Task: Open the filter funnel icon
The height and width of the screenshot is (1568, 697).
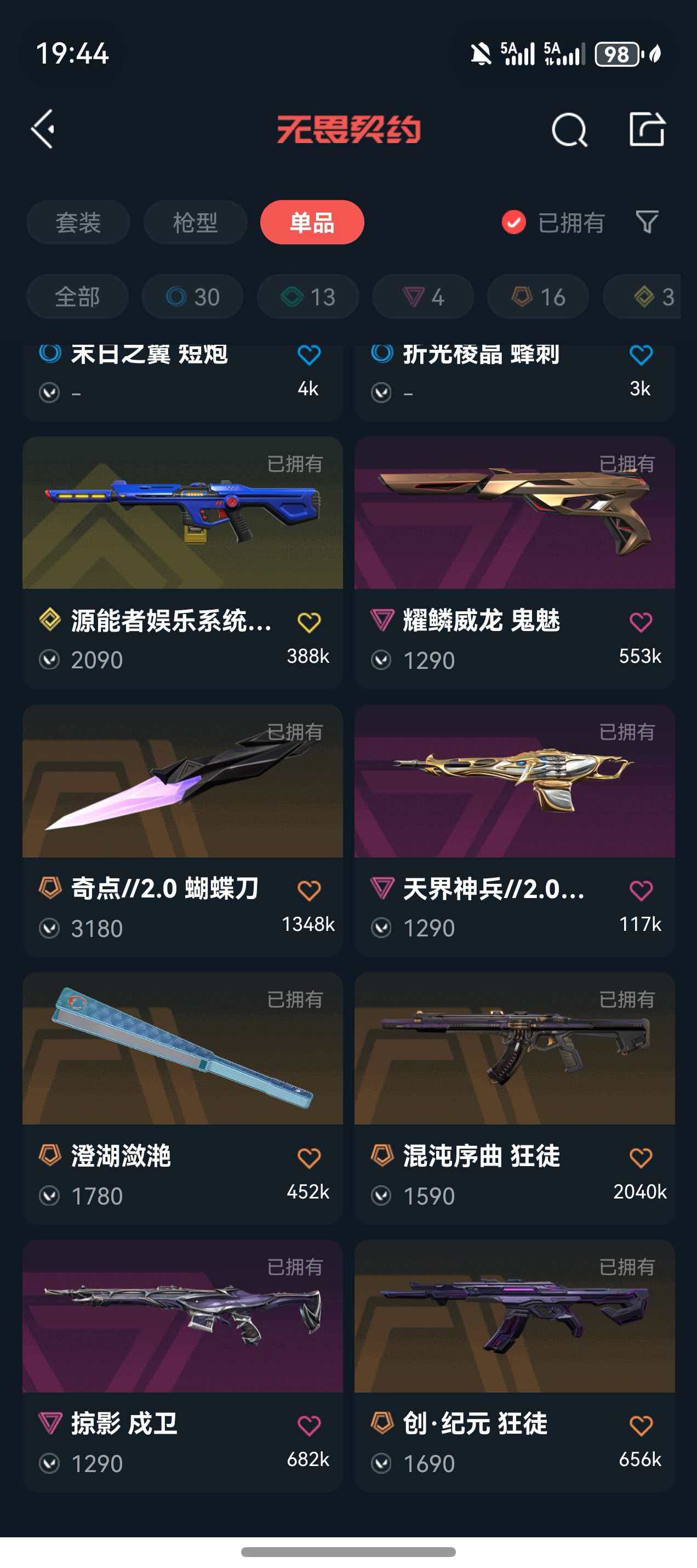Action: [x=647, y=222]
